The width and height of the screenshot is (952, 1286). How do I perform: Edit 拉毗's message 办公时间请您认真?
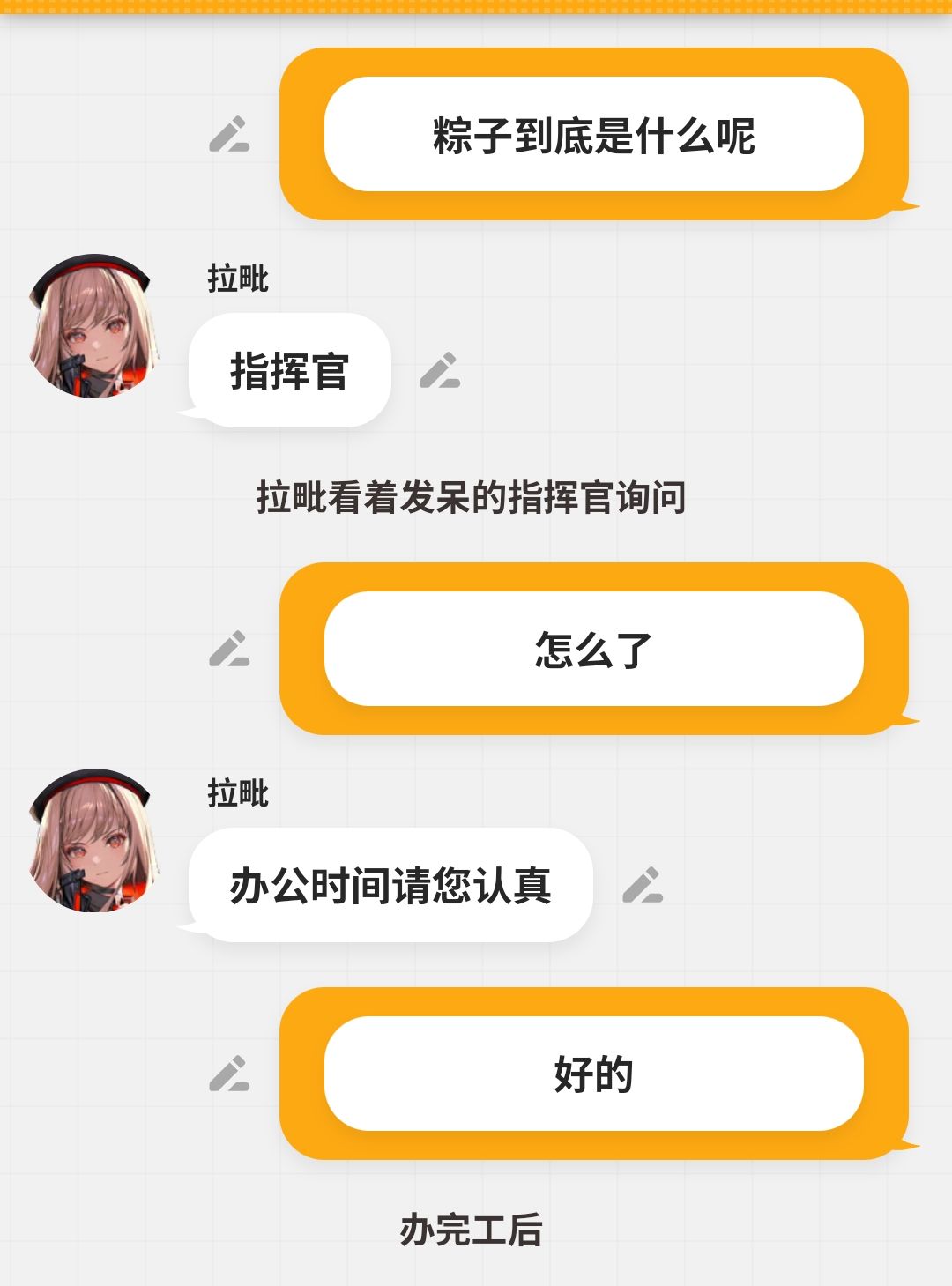tap(643, 885)
